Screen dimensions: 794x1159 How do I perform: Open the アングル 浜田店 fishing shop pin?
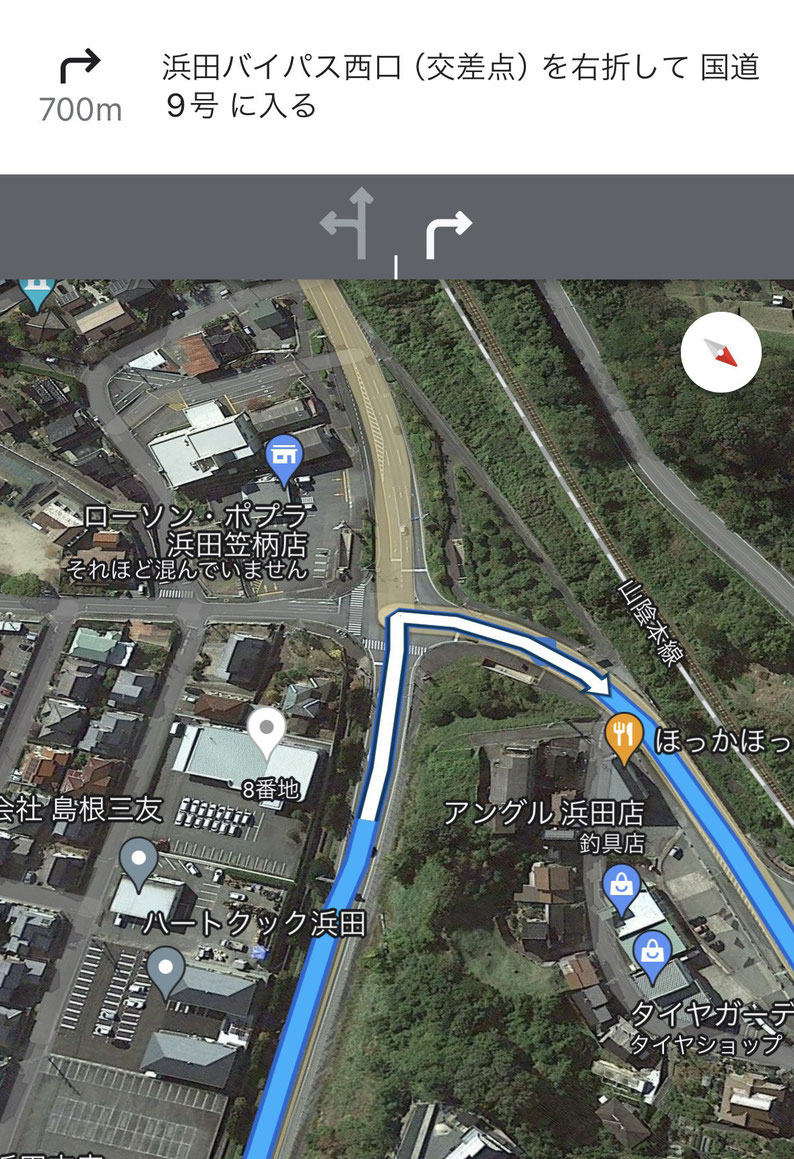[x=622, y=887]
